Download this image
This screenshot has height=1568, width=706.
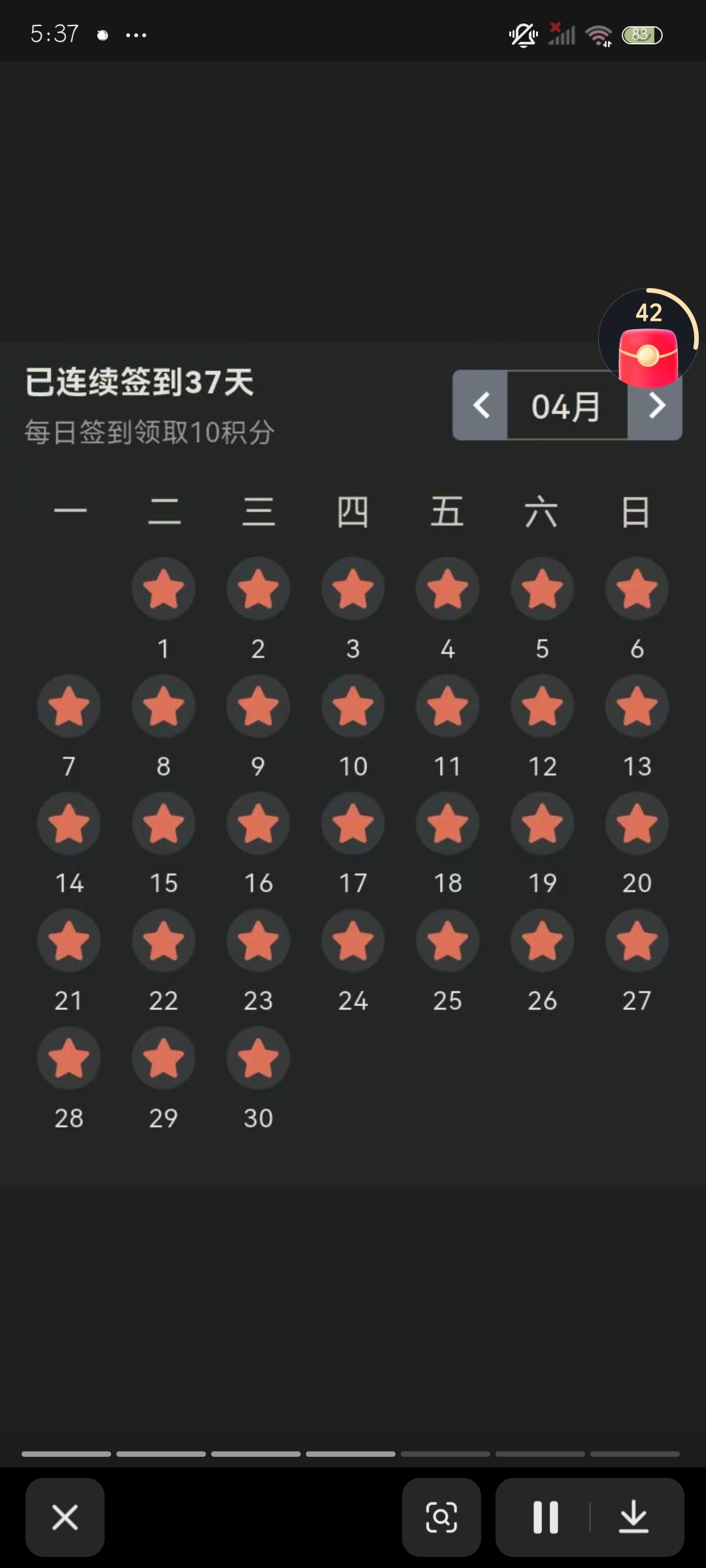pyautogui.click(x=634, y=1517)
